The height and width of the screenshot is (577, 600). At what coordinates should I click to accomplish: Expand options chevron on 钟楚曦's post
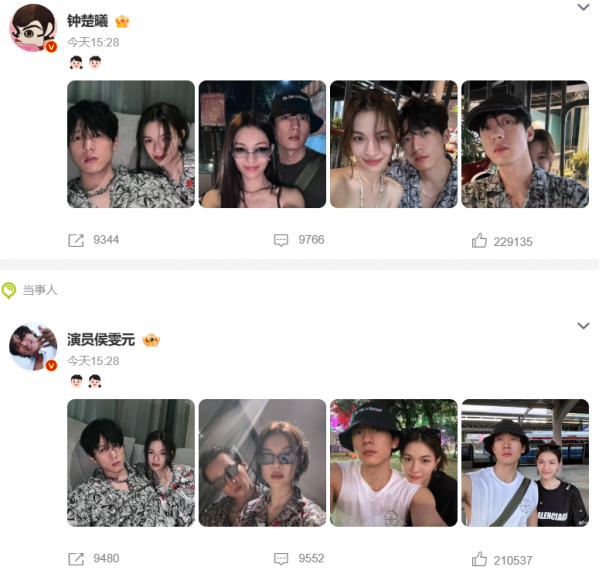pyautogui.click(x=584, y=8)
